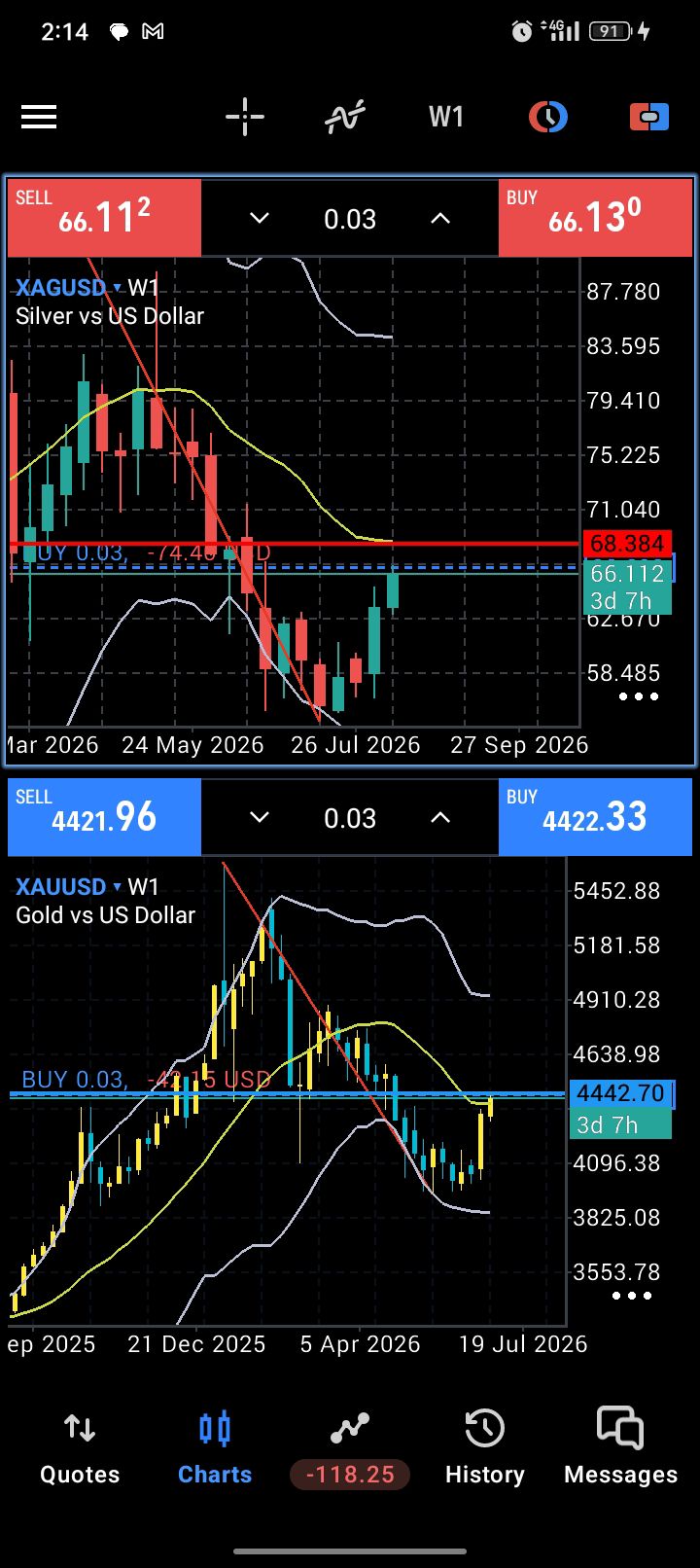This screenshot has width=700, height=1568.
Task: Open the three-dot menu on the silver chart
Action: (x=639, y=696)
